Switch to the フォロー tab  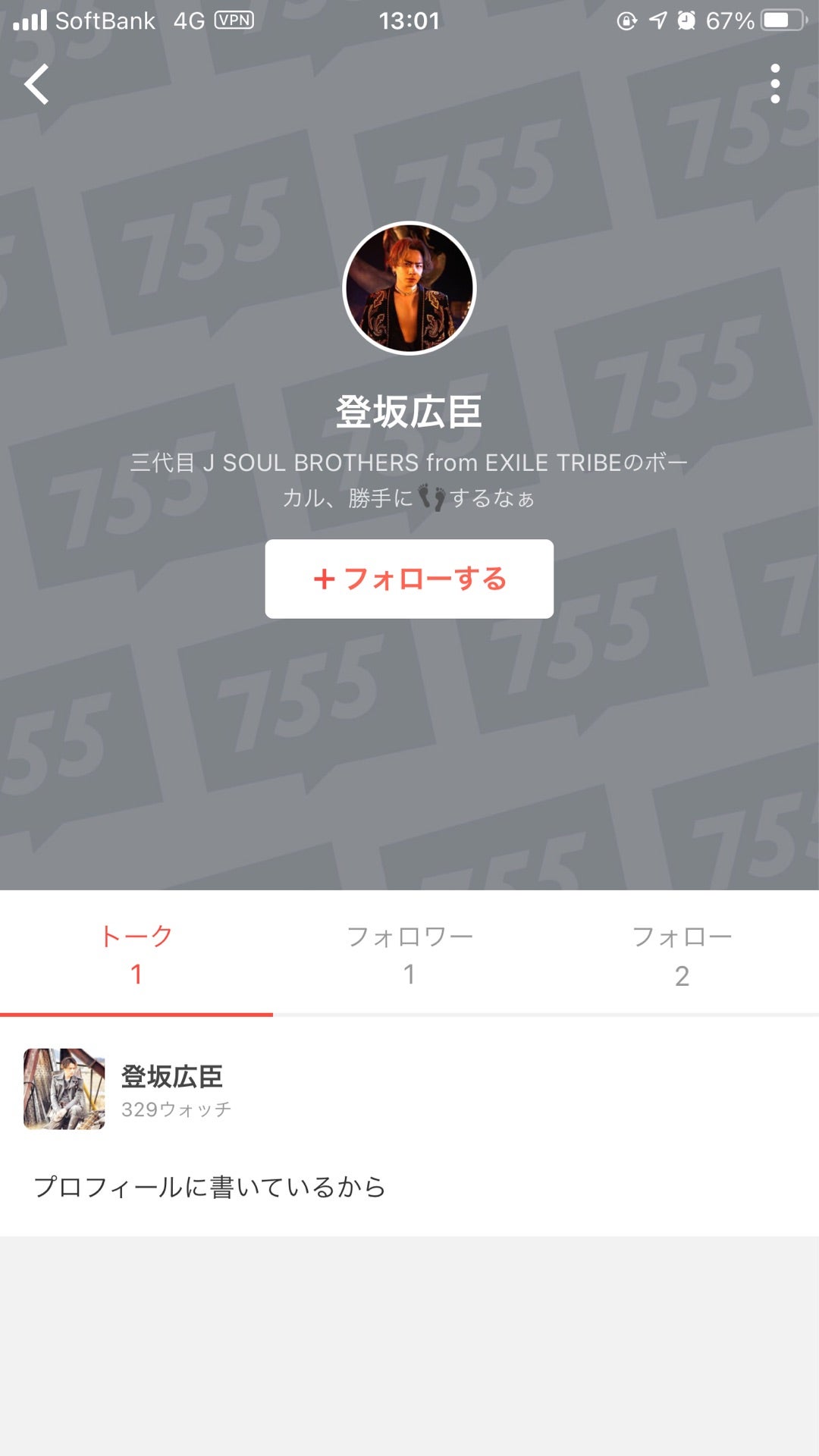click(682, 954)
